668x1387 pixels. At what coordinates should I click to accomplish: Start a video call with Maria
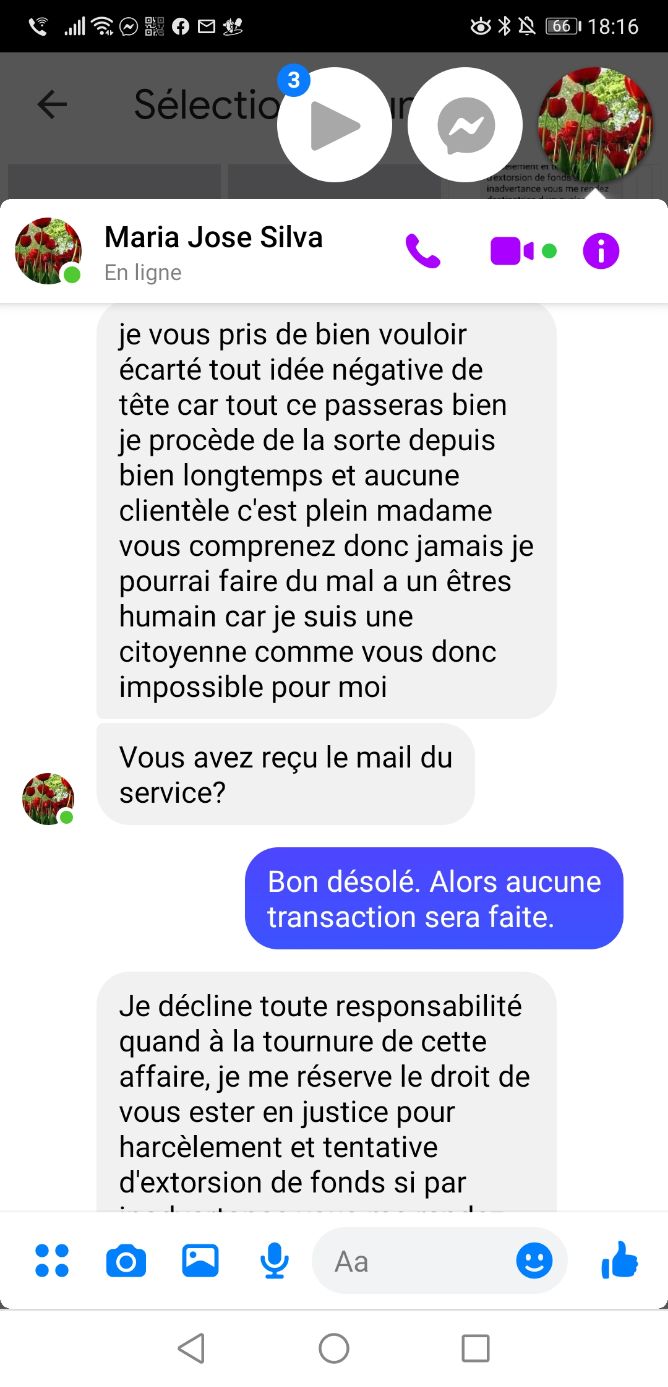pos(512,251)
